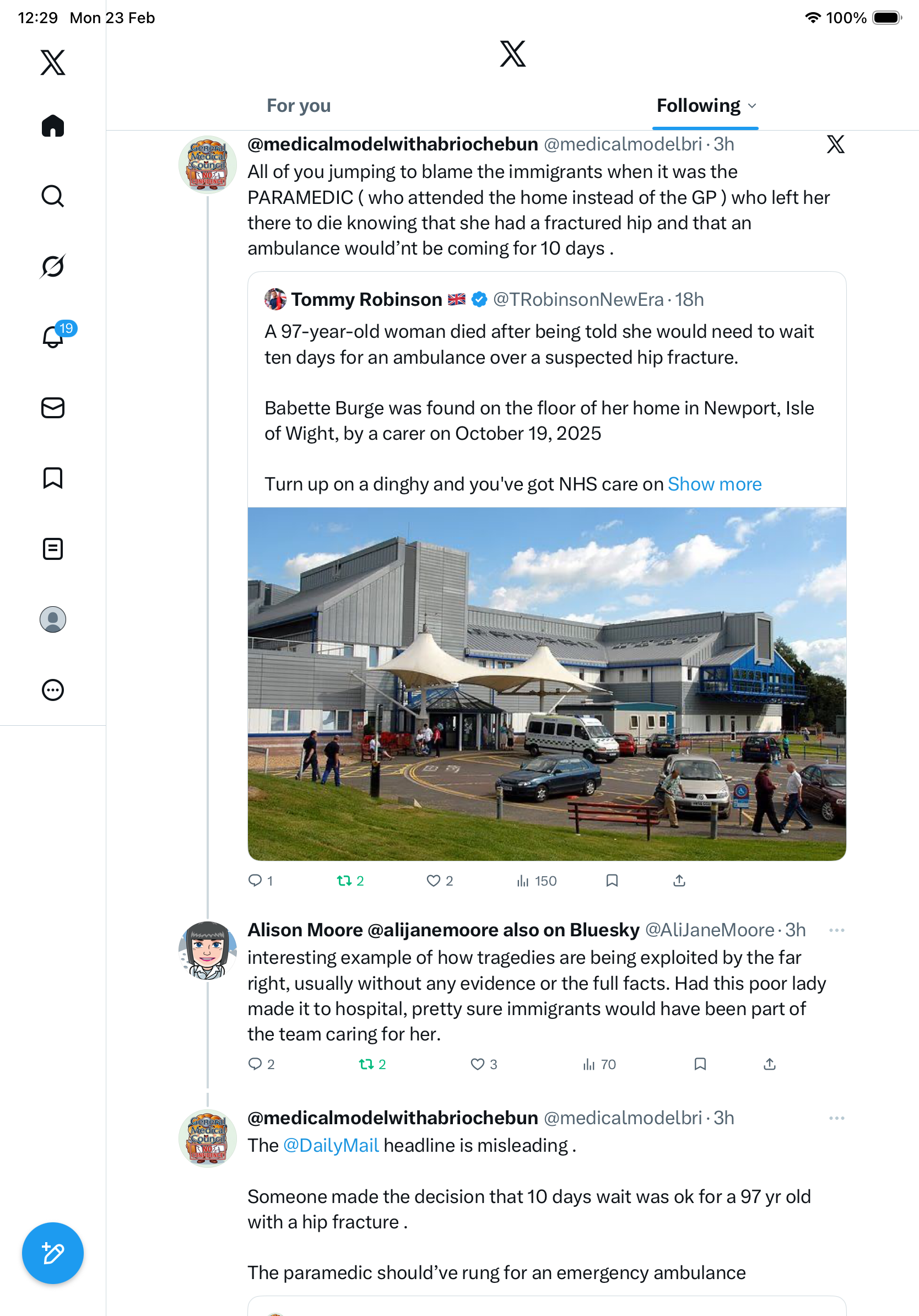Viewport: 919px width, 1316px height.
Task: Go to the Home feed in the sidebar
Action: pyautogui.click(x=53, y=126)
